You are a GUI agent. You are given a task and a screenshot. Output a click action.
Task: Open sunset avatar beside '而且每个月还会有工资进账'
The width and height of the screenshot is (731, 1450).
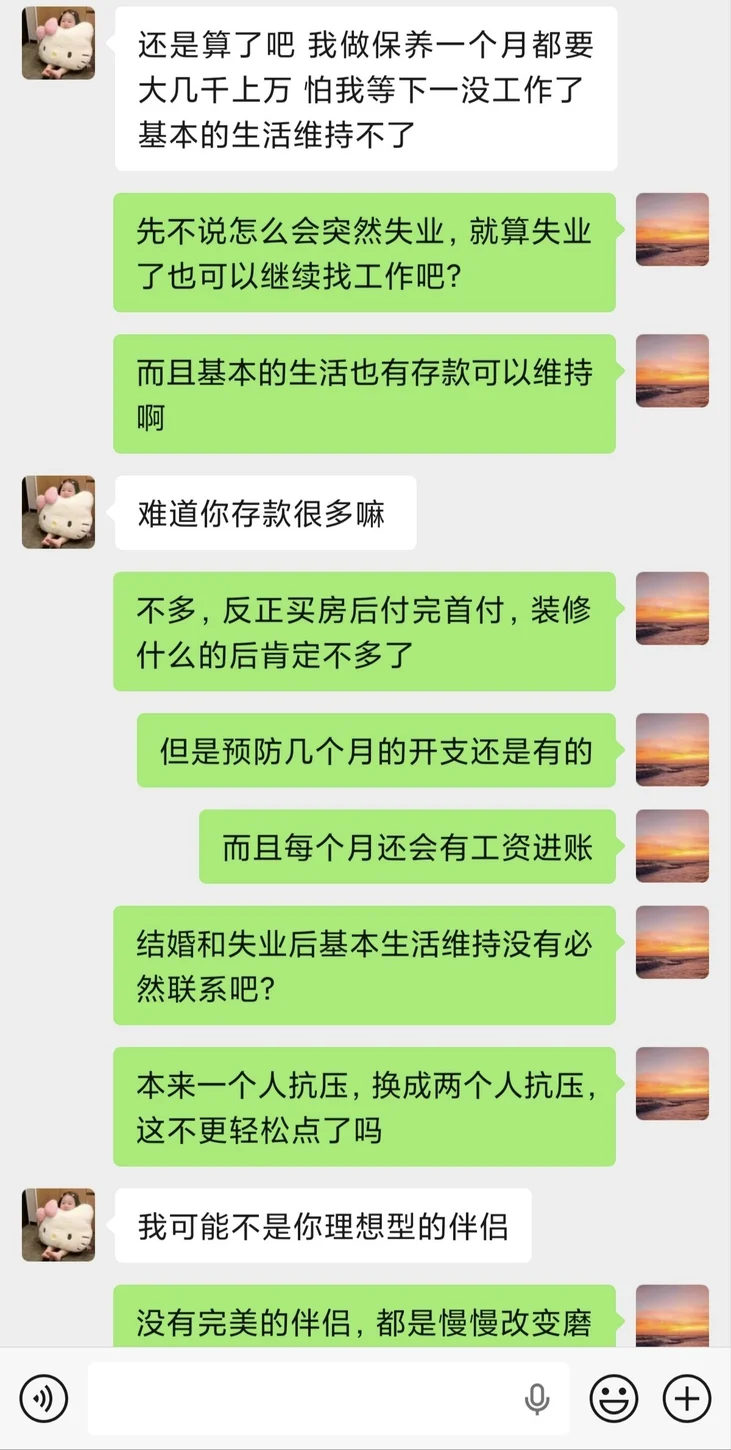(x=672, y=846)
